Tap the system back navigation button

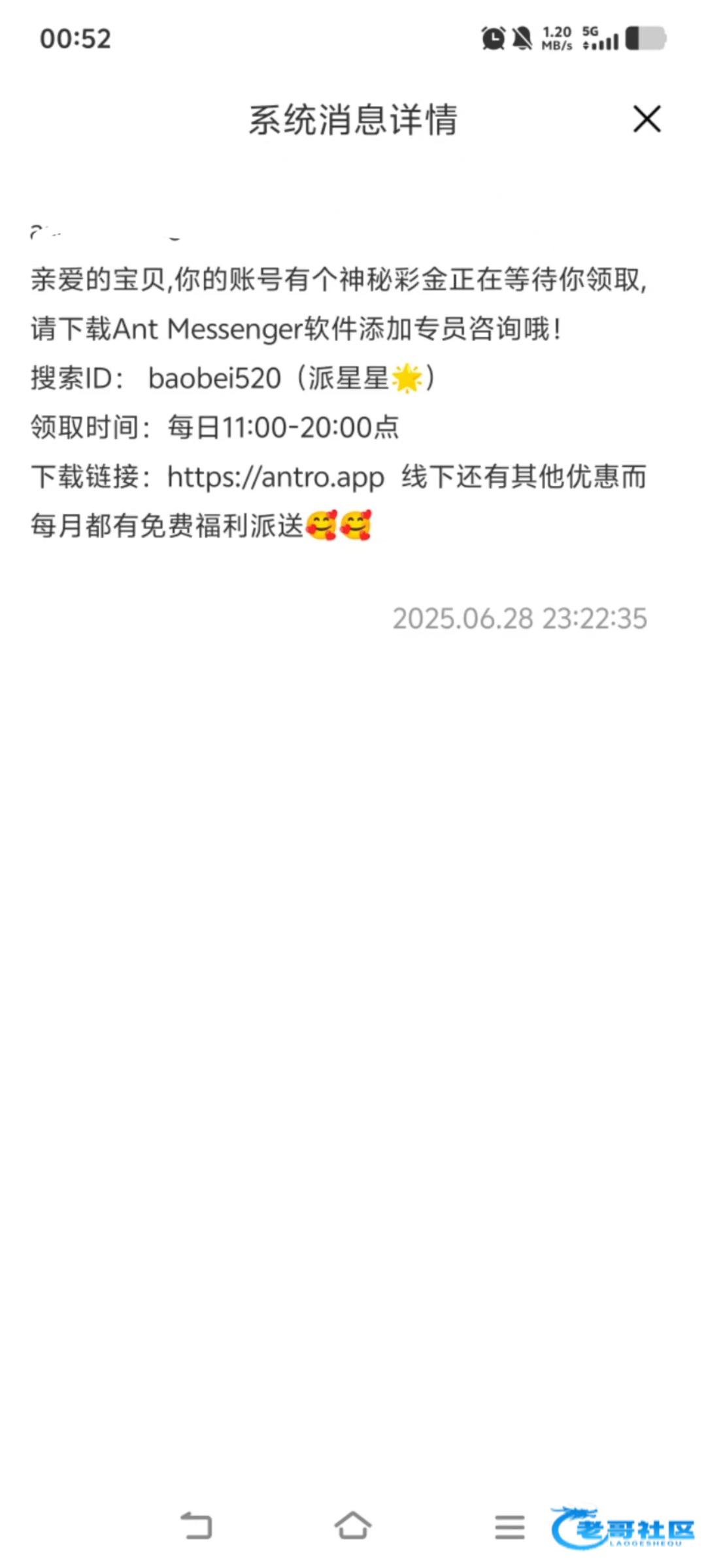pos(196,1527)
